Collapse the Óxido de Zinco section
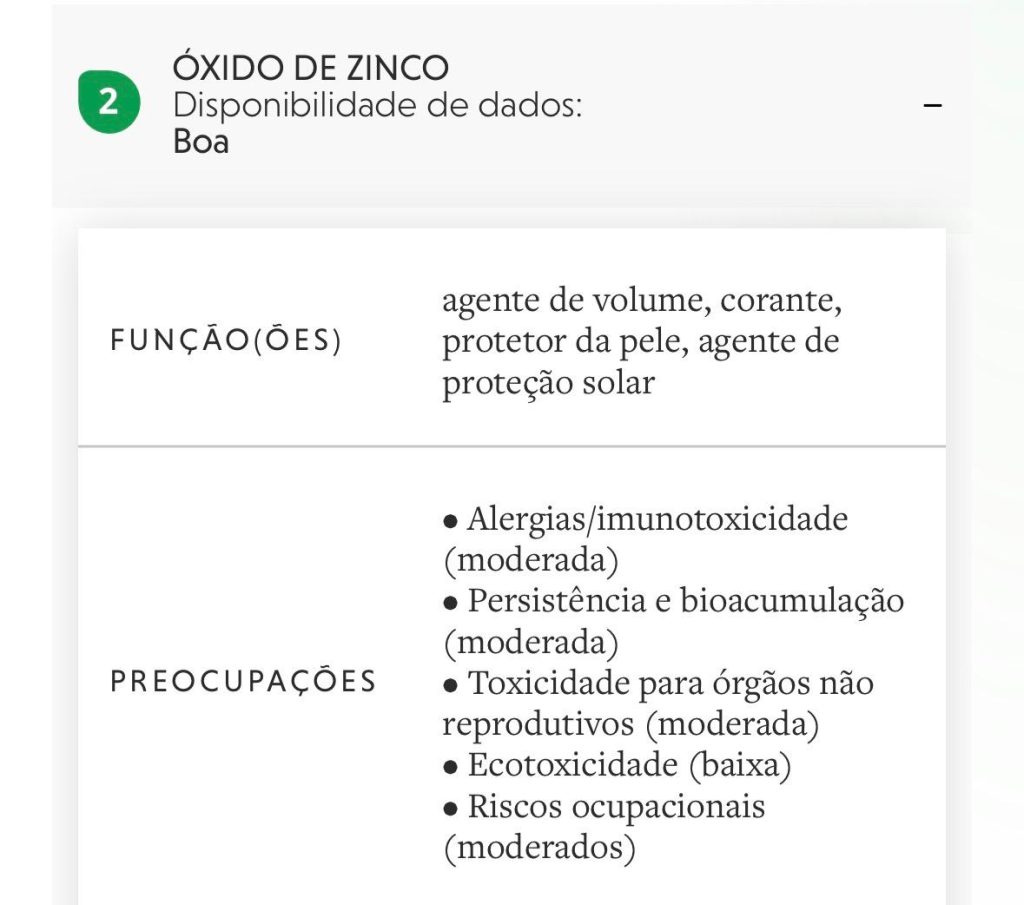 933,105
